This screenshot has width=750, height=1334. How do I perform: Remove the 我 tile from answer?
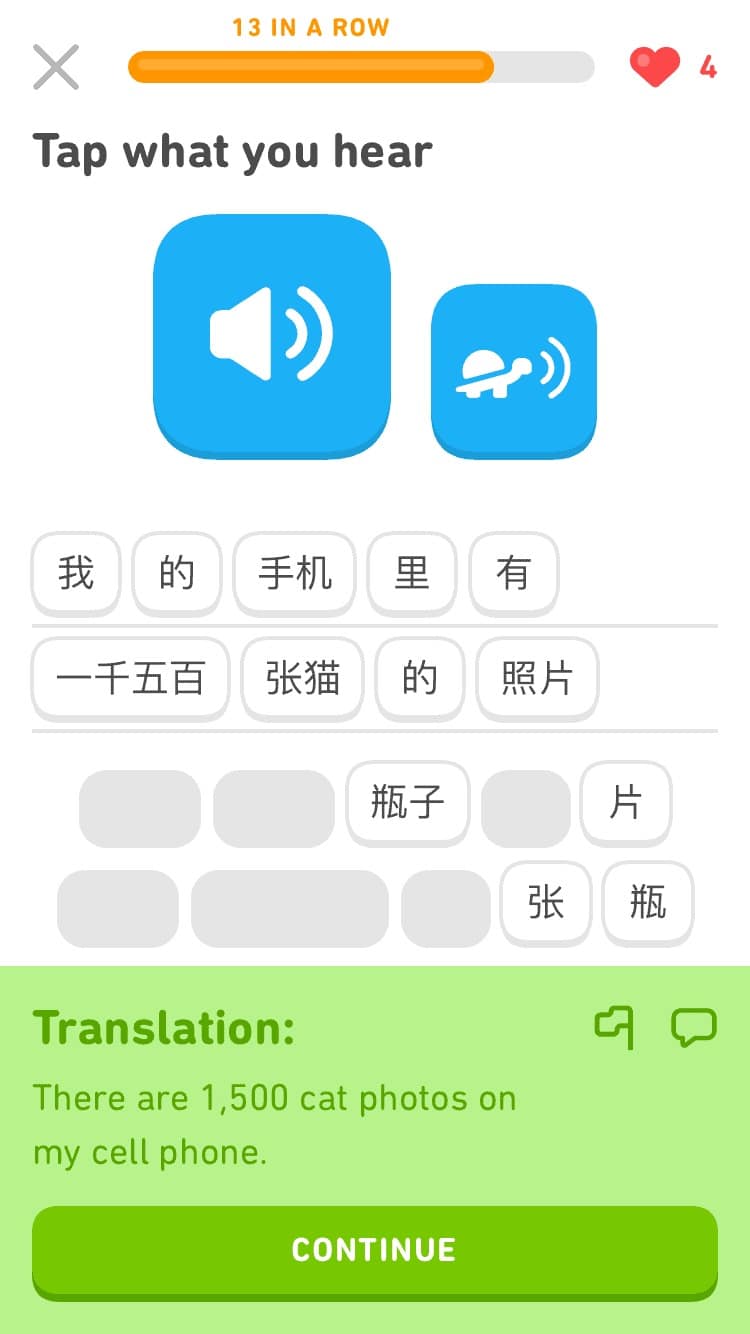[x=76, y=574]
